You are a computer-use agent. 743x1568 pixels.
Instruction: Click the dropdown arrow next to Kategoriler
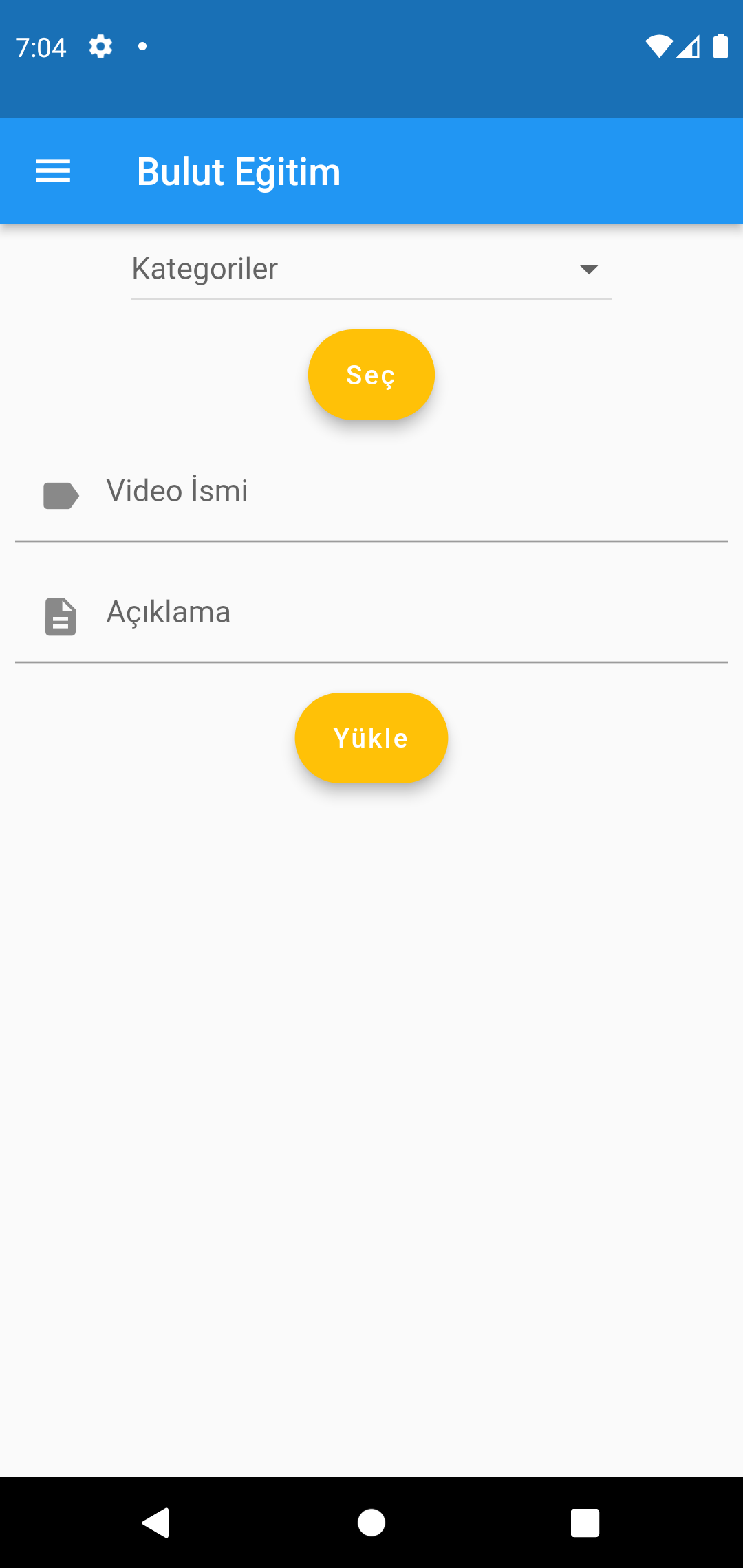588,270
